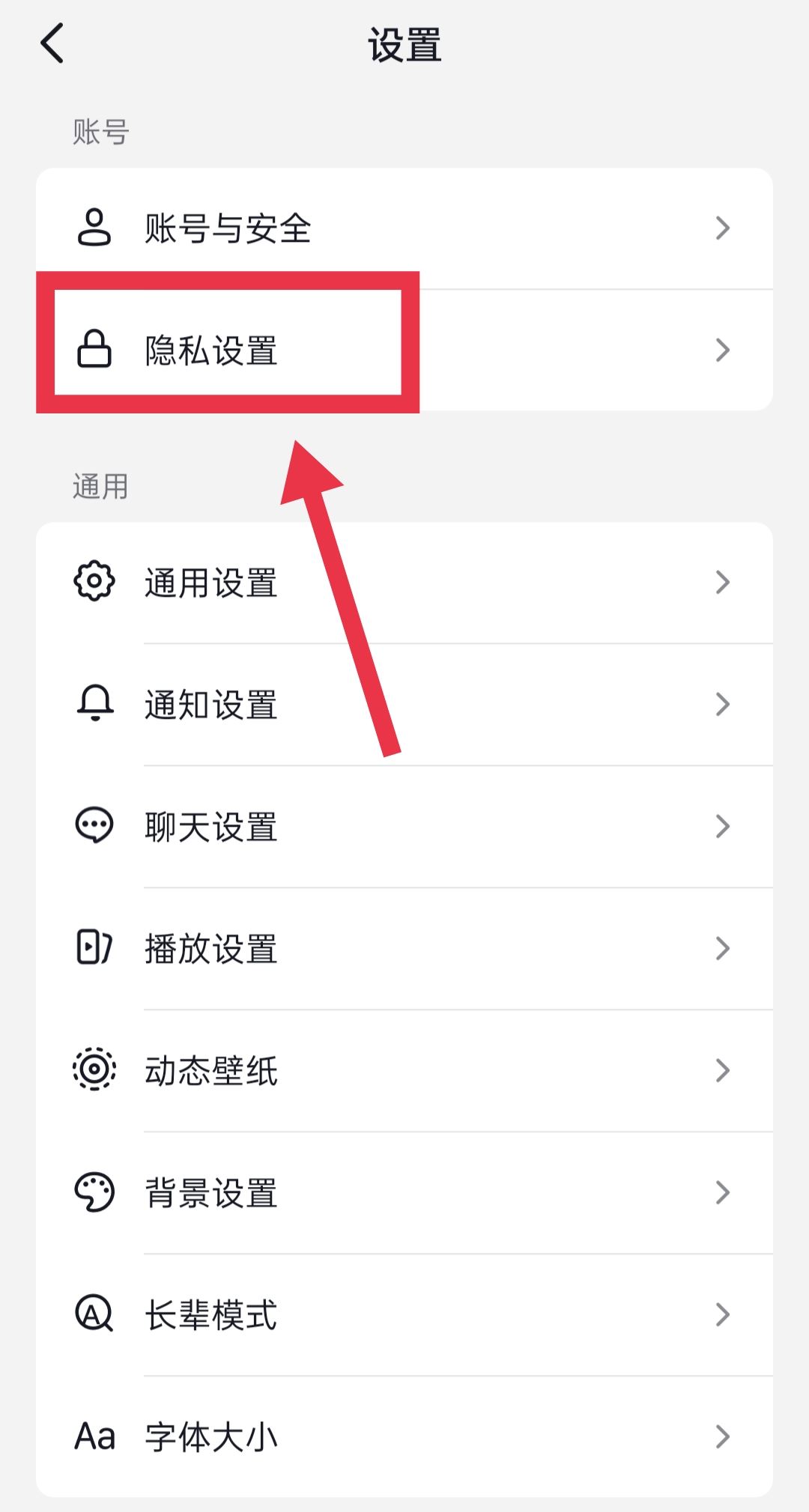Select the Aa icon next to 字体大小
The width and height of the screenshot is (809, 1512).
(x=95, y=1436)
